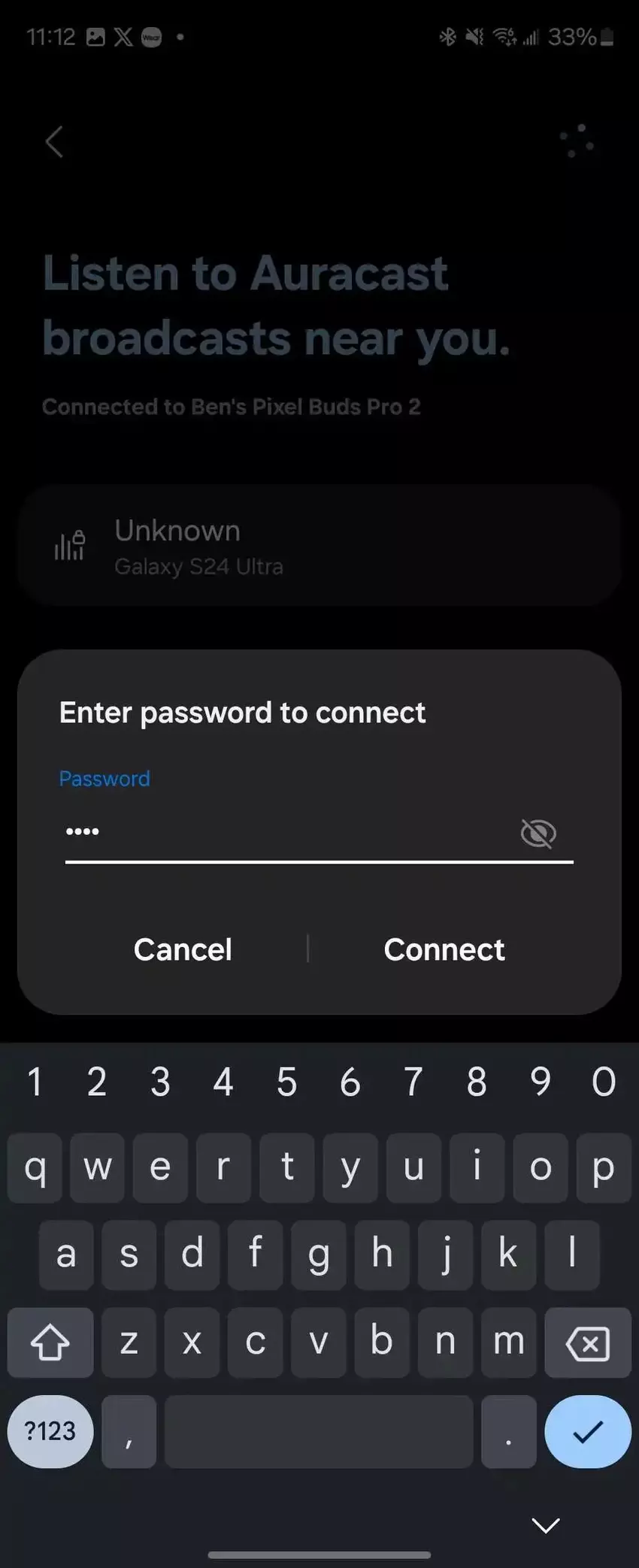Tap the Password input field
639x1568 pixels.
[x=286, y=833]
